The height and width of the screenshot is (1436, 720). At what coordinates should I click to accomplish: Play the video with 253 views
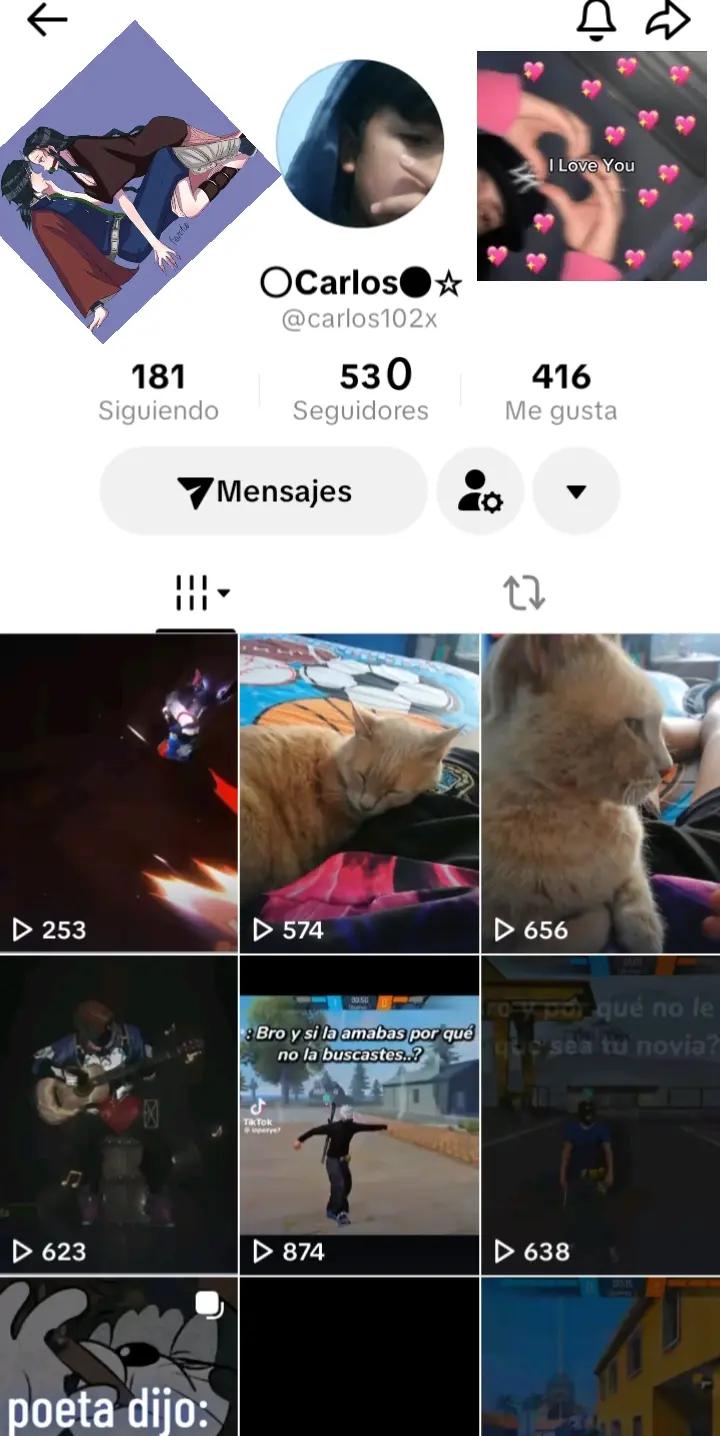119,793
